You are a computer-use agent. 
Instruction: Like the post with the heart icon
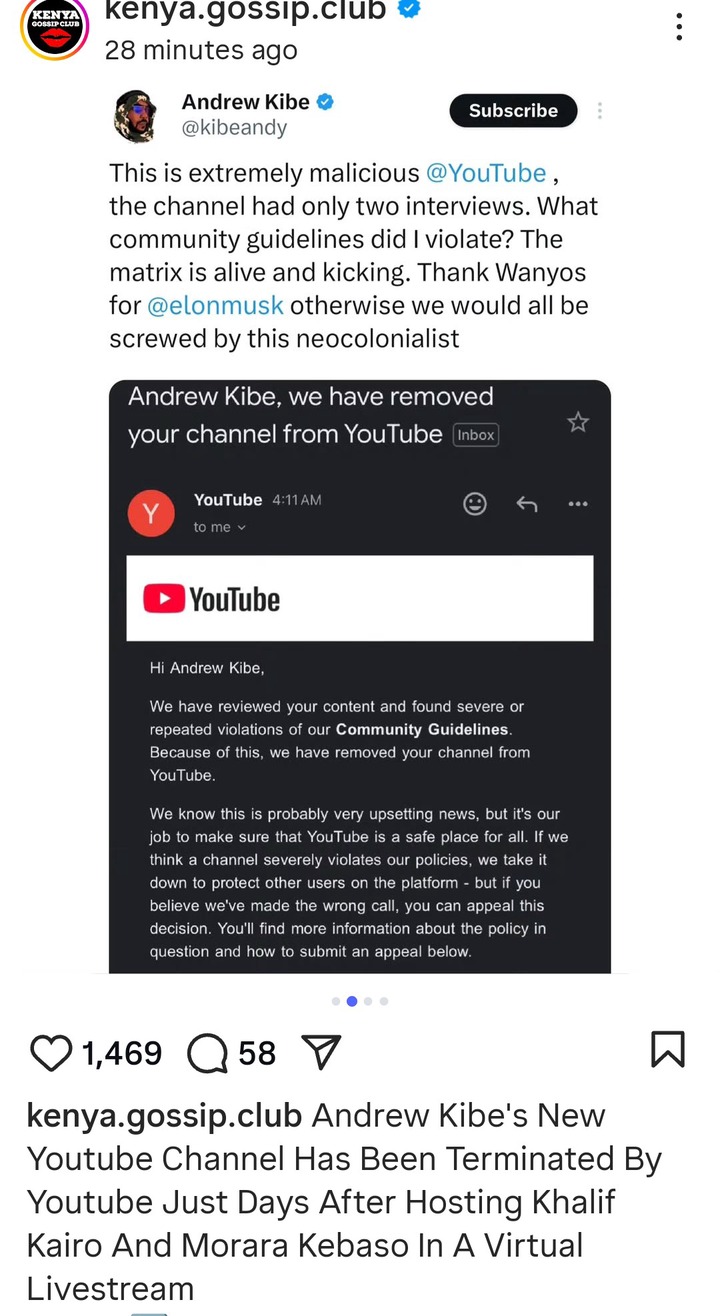click(52, 1052)
